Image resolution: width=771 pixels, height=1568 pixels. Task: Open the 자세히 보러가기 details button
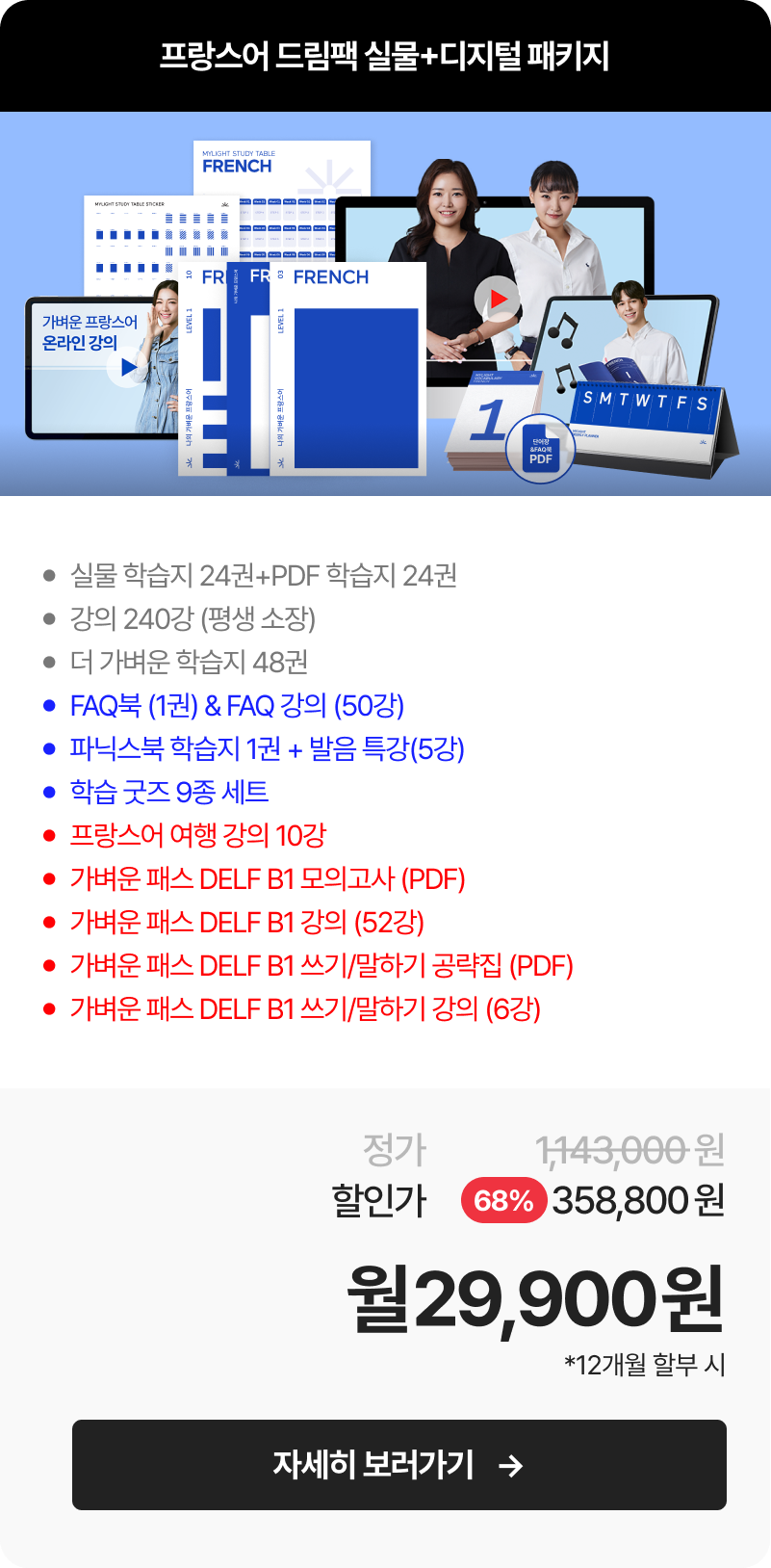(x=398, y=1464)
